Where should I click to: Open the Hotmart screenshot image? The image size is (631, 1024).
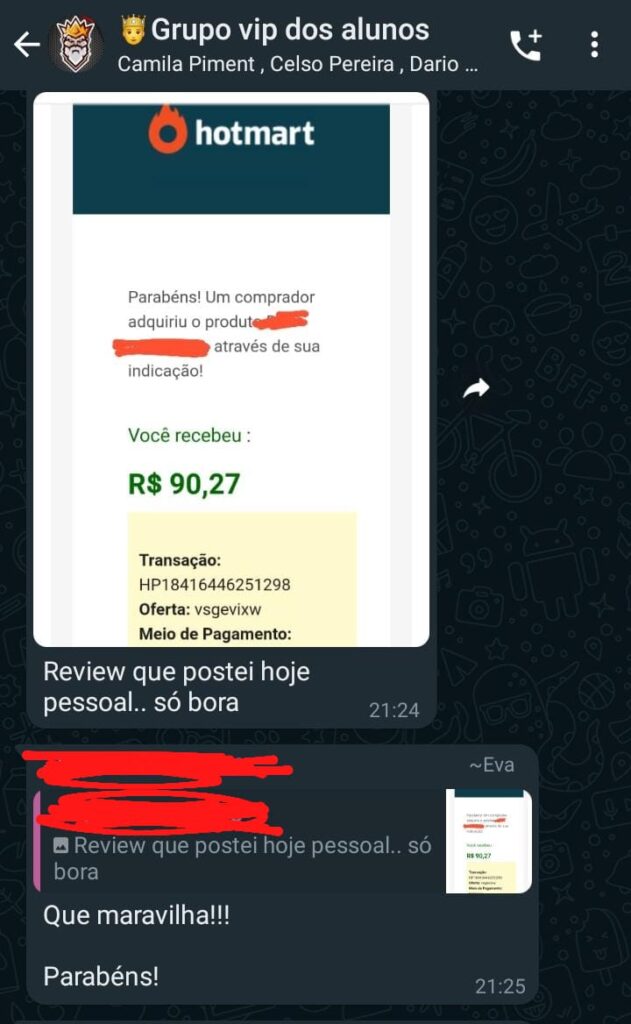click(x=231, y=370)
